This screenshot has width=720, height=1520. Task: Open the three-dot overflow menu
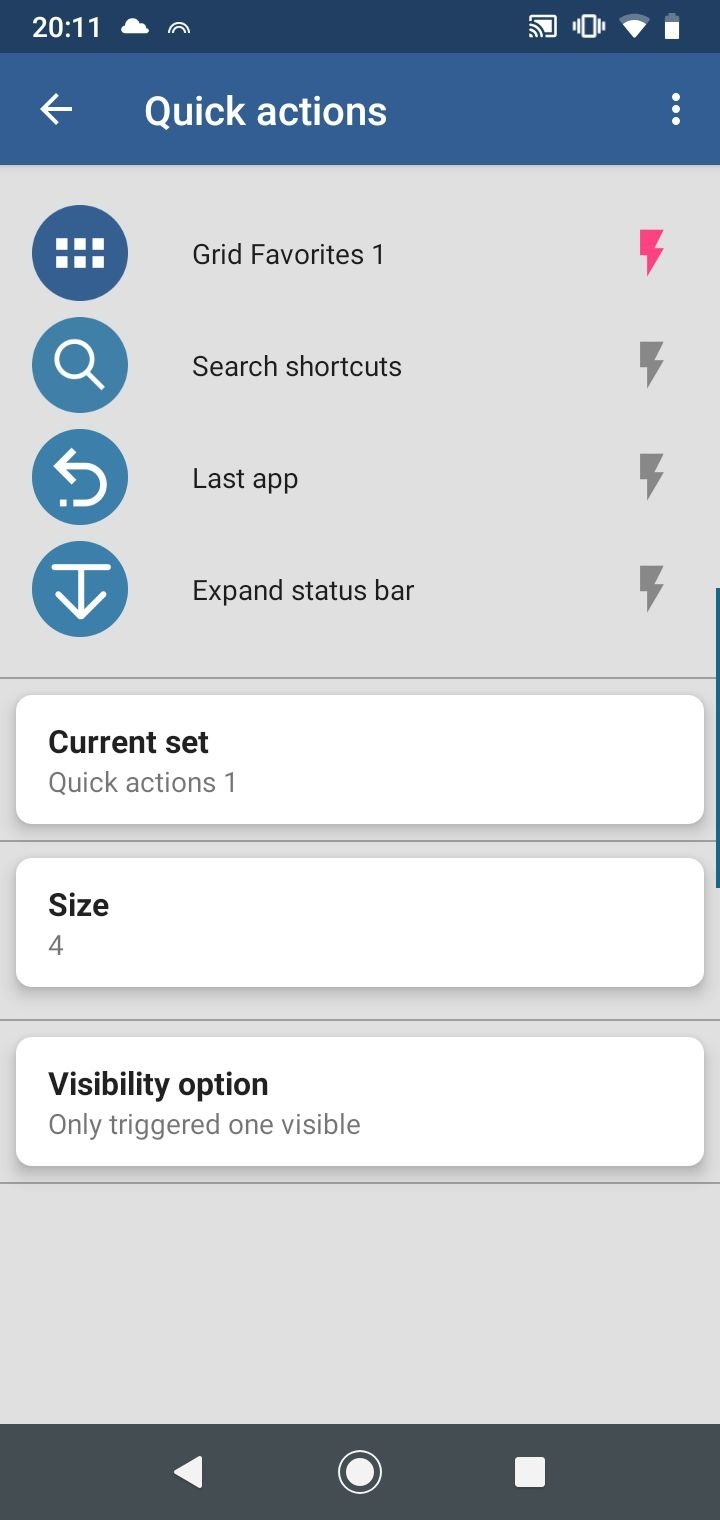click(x=676, y=110)
